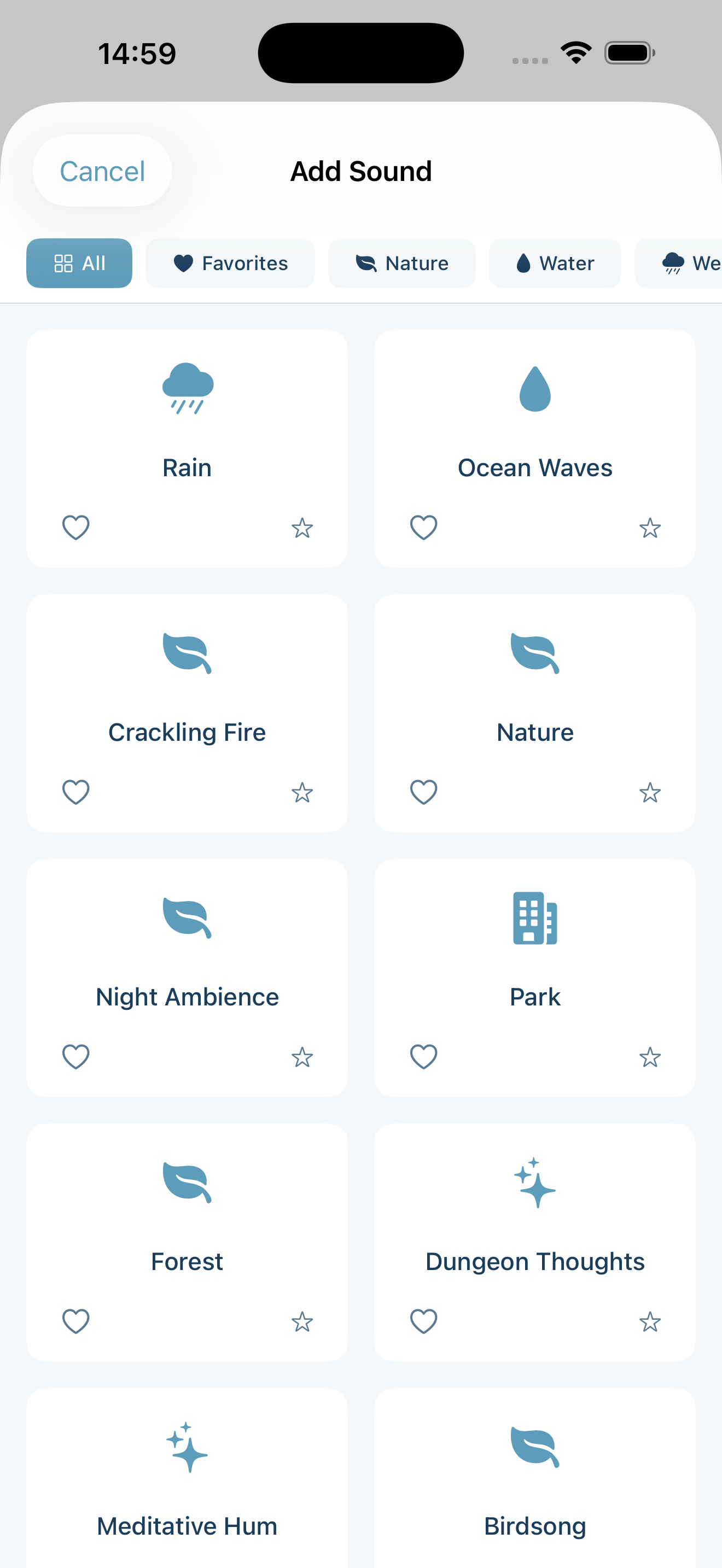Tap the leaf icon on Birdsong card
722x1568 pixels.
pos(534,1449)
